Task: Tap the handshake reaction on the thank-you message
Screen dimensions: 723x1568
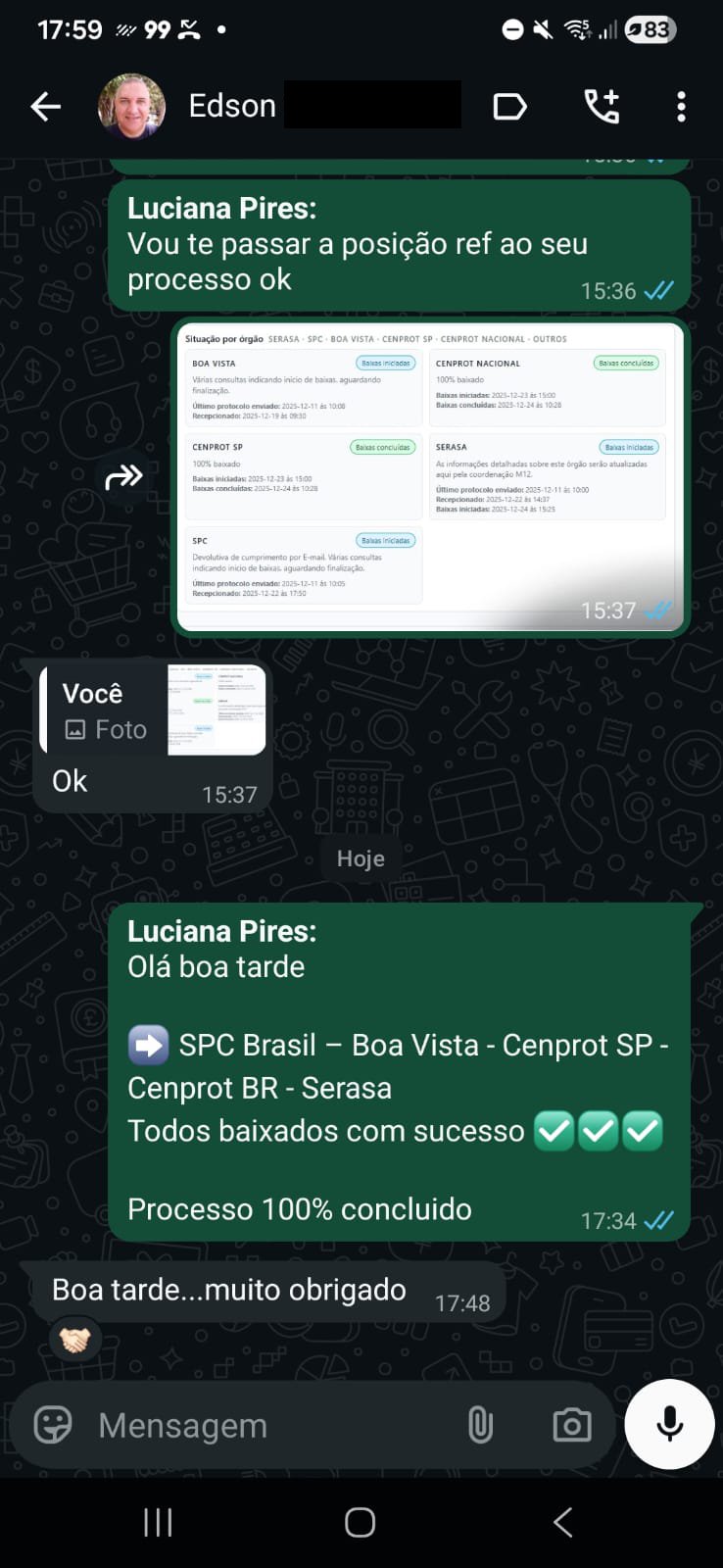Action: click(76, 1340)
